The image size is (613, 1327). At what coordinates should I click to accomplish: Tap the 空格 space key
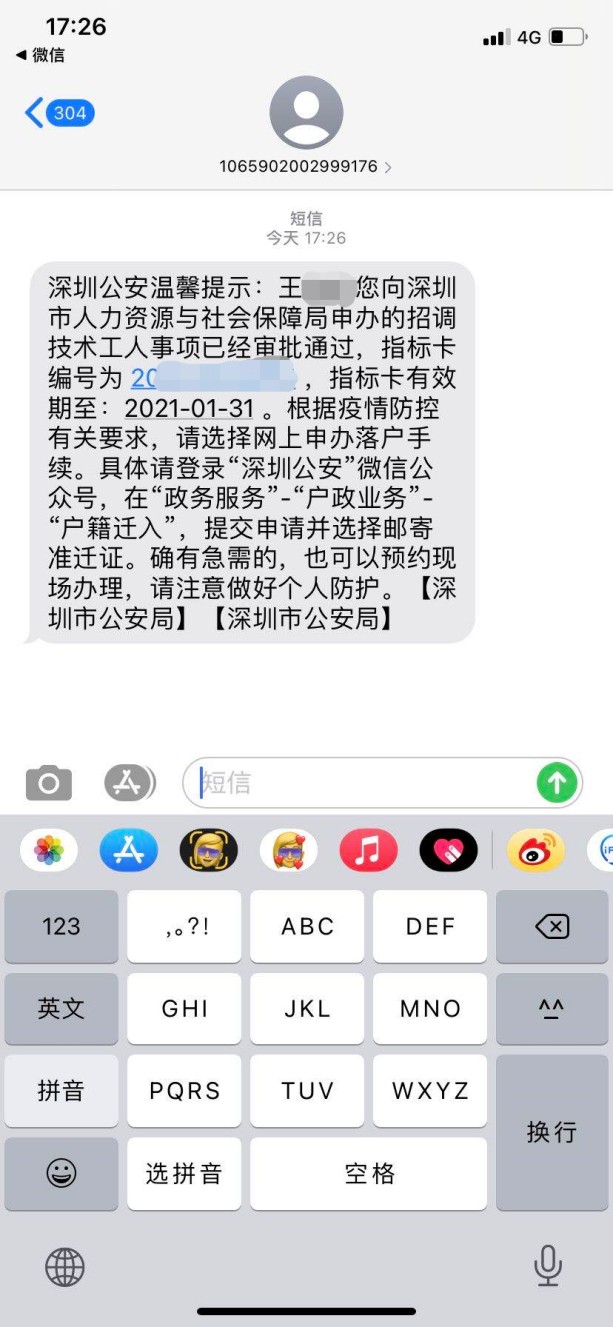(x=369, y=1173)
